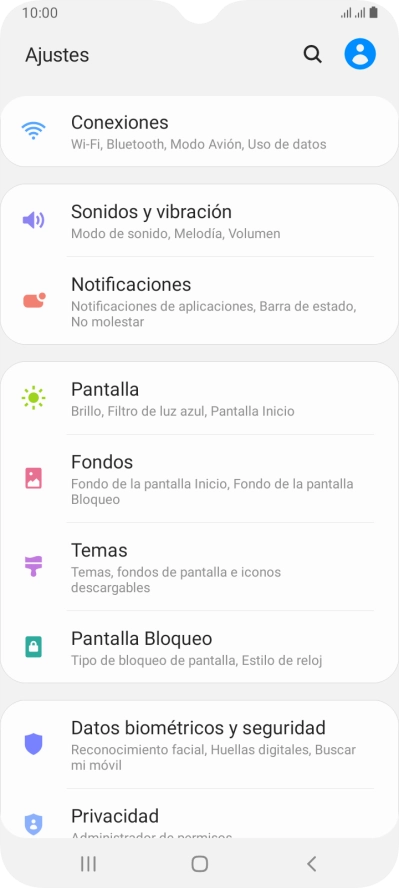Open the search icon in Ajustes
399x888 pixels.
[x=312, y=54]
